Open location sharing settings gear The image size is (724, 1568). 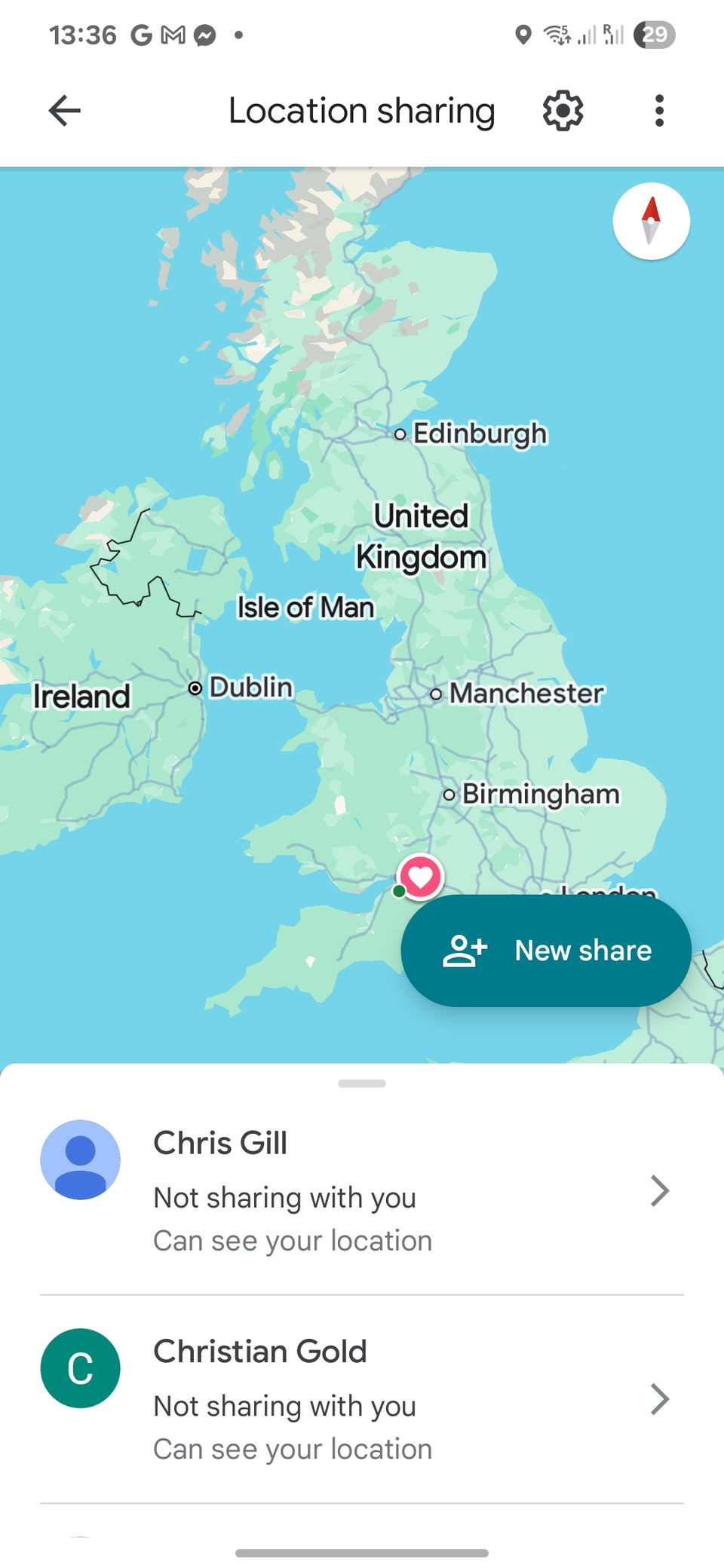(x=563, y=111)
